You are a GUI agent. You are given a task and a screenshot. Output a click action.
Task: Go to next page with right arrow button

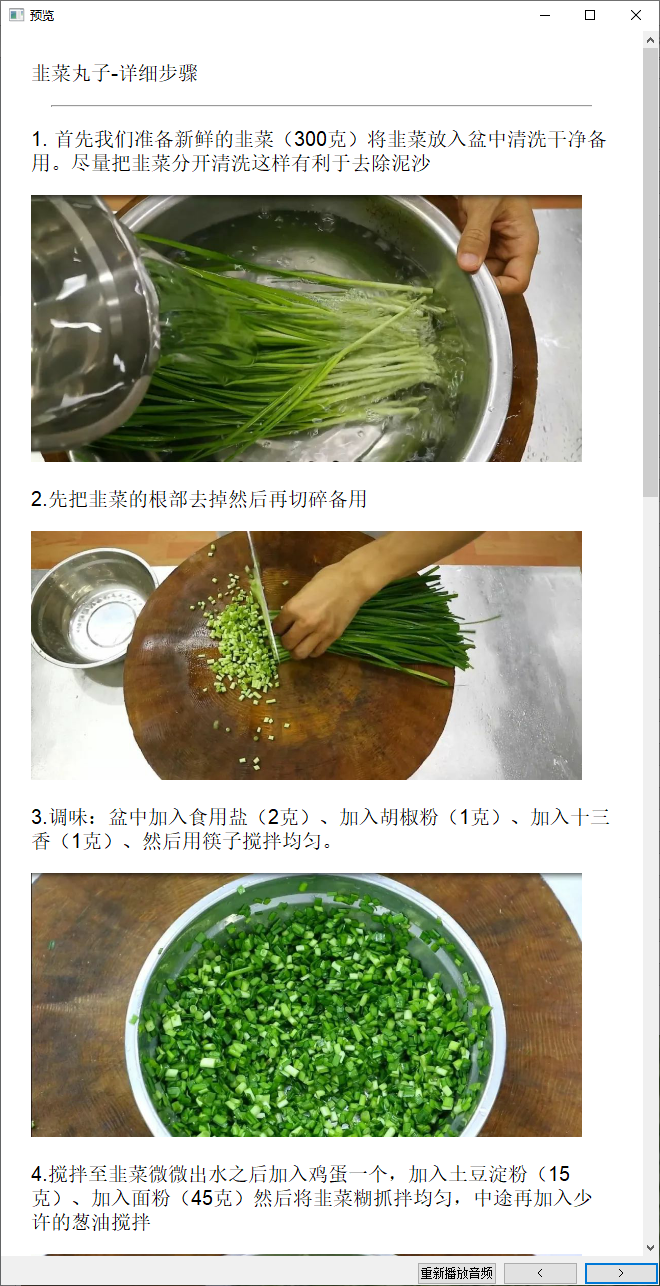(x=620, y=1273)
